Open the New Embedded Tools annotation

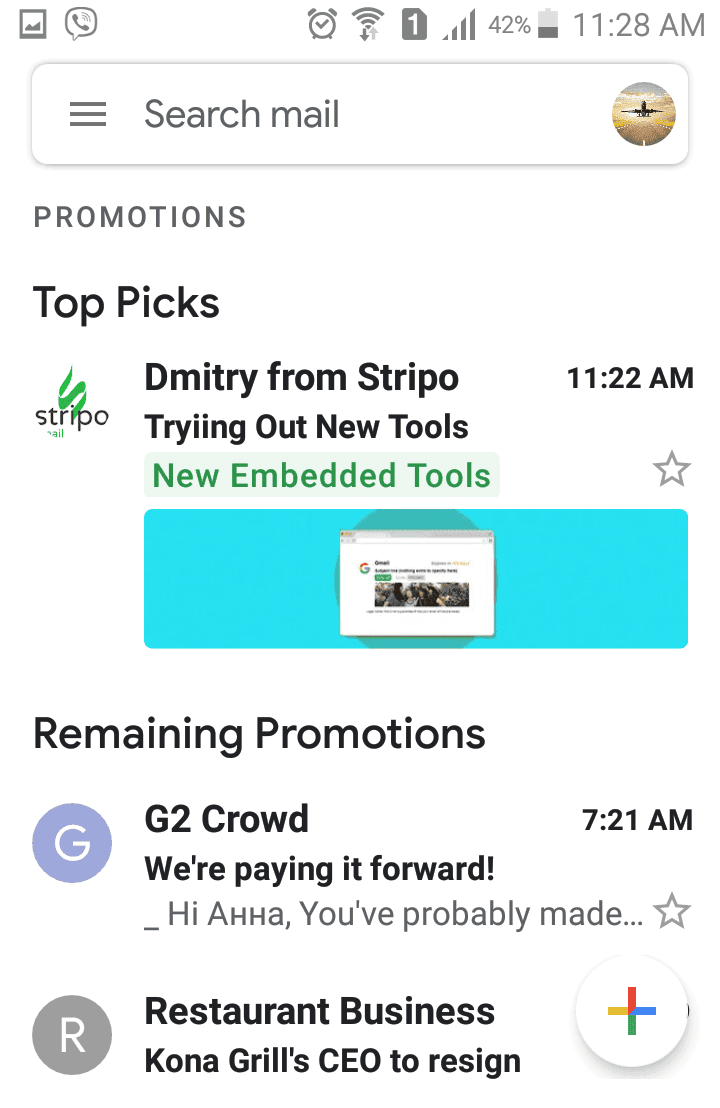tap(322, 475)
